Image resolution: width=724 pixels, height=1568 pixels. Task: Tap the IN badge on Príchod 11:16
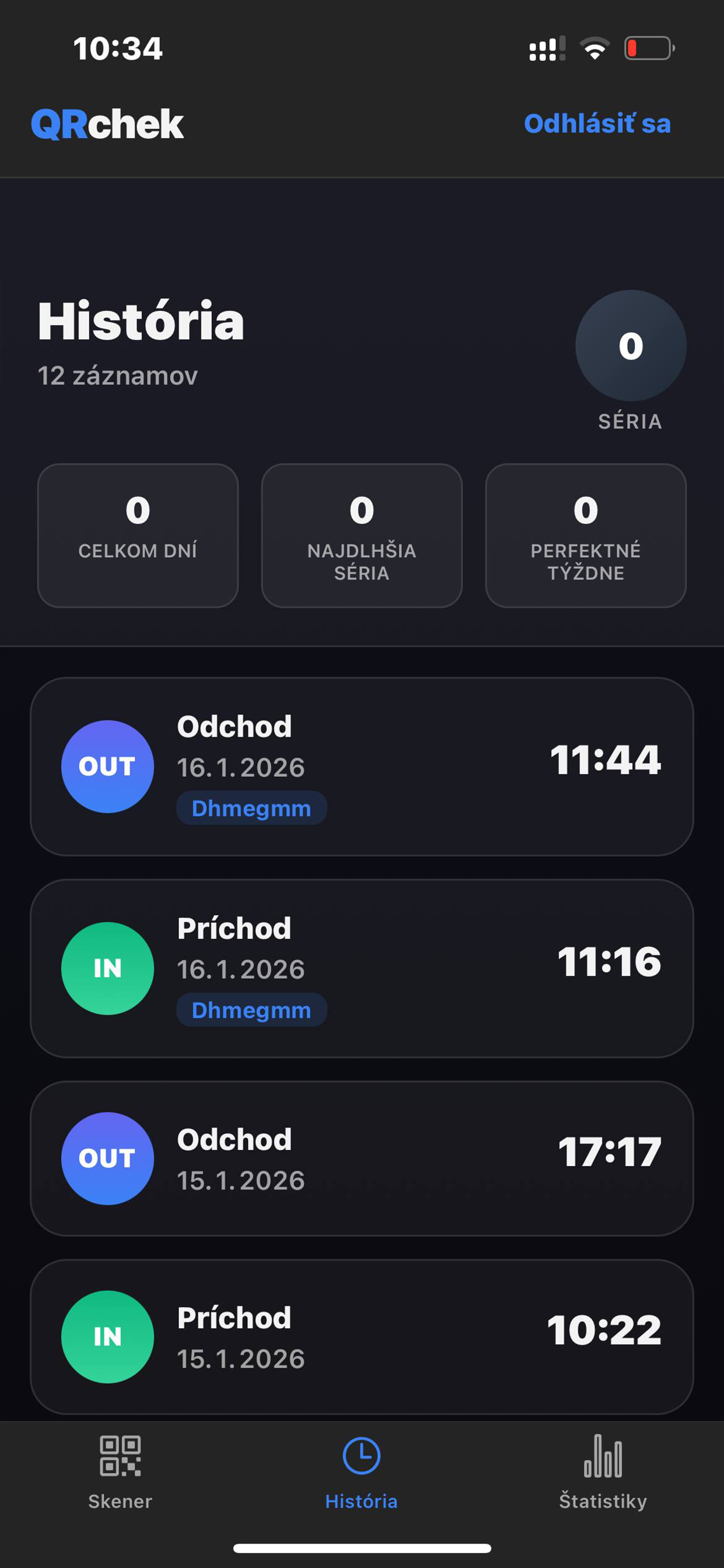[x=107, y=968]
